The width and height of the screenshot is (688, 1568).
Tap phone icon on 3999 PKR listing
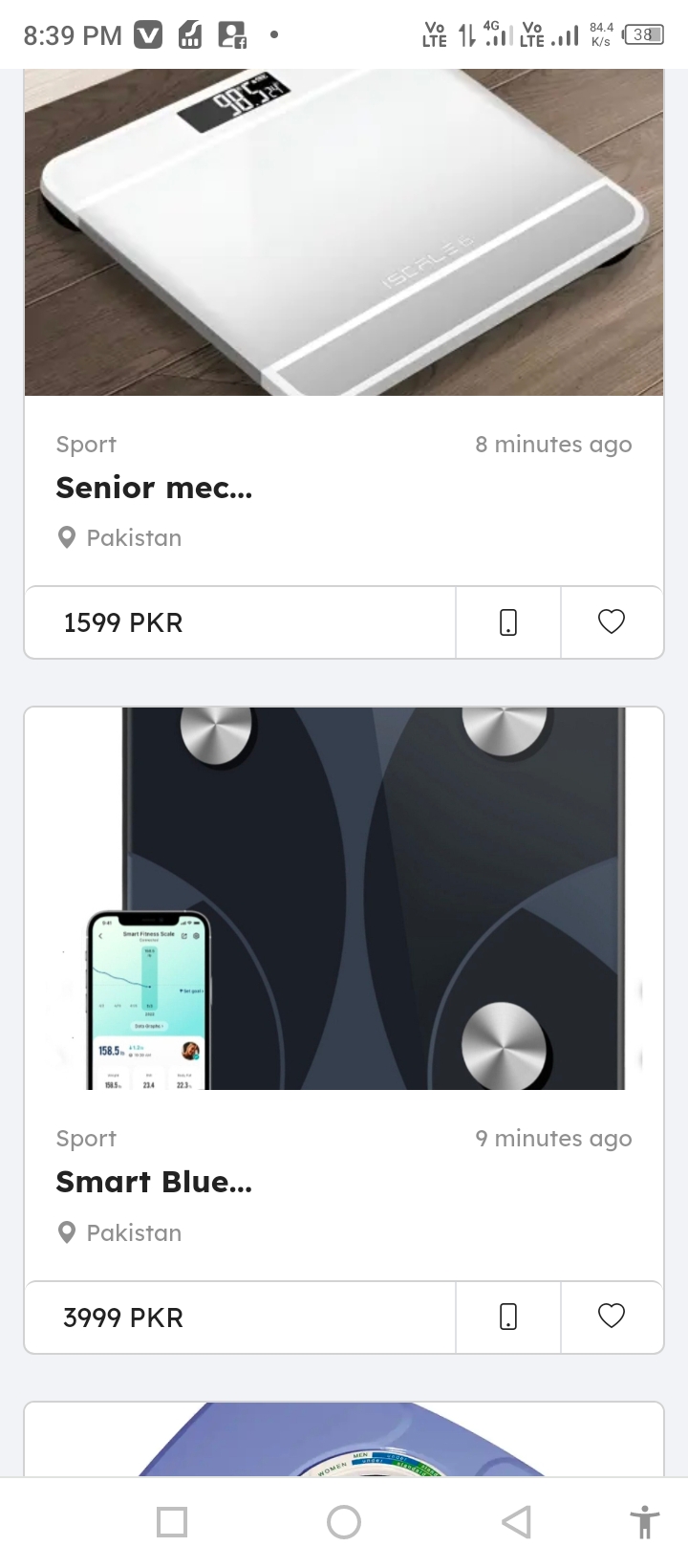click(508, 1317)
